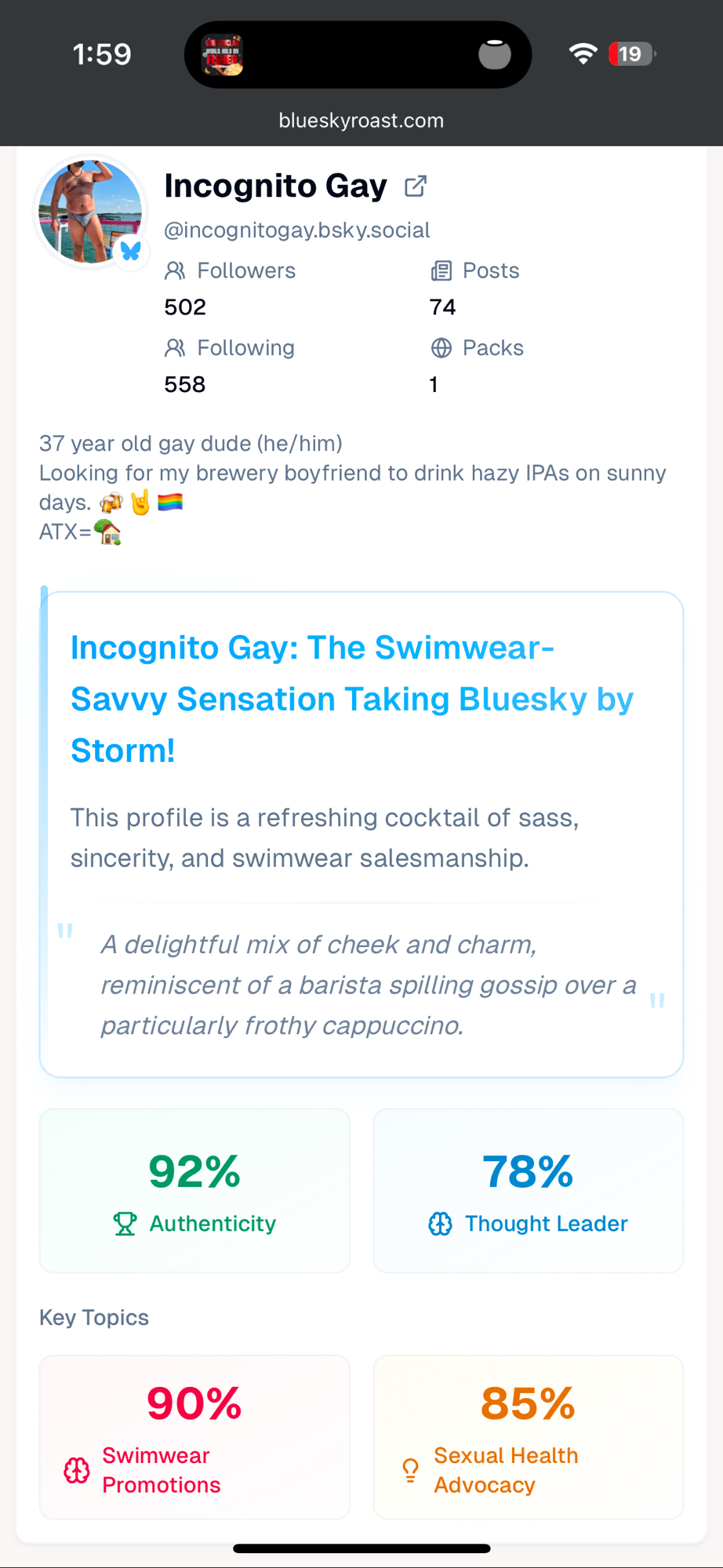
Task: Open the now-playing activity in the Dynamic Island
Action: coord(223,55)
